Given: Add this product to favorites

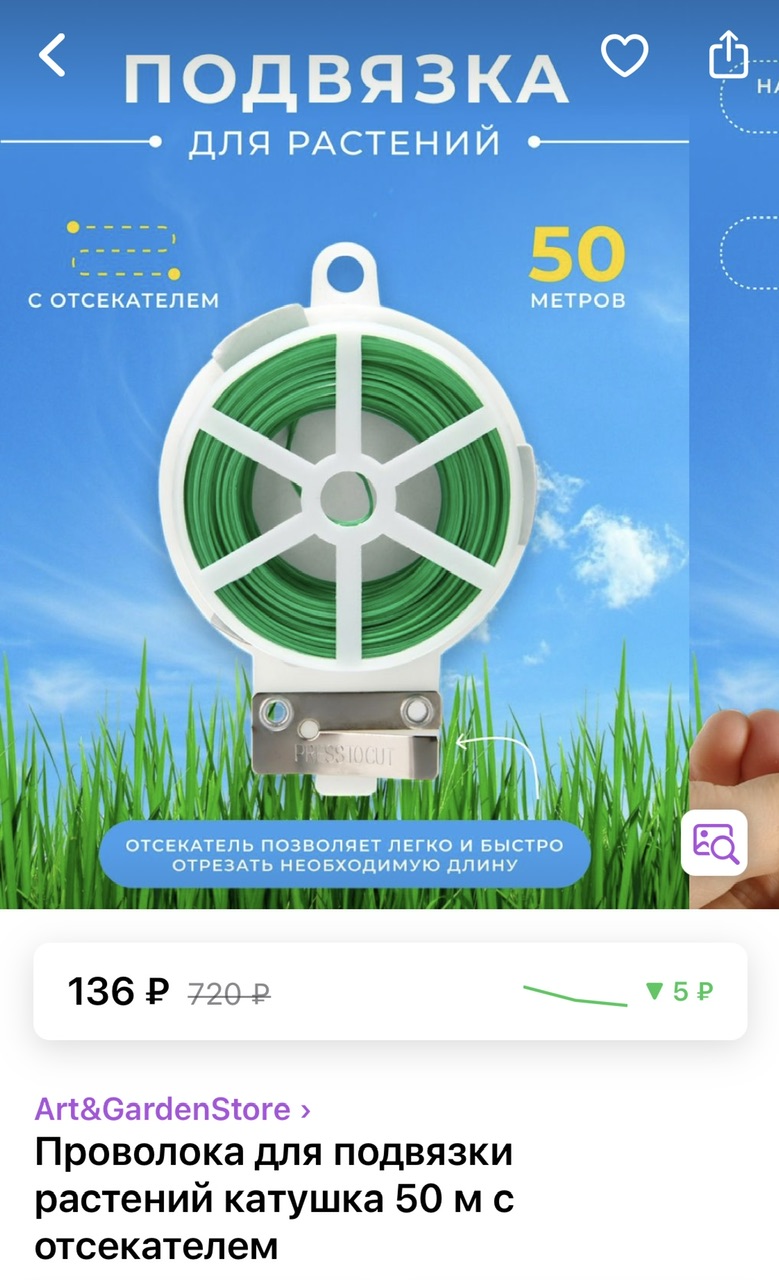Looking at the screenshot, I should [624, 55].
